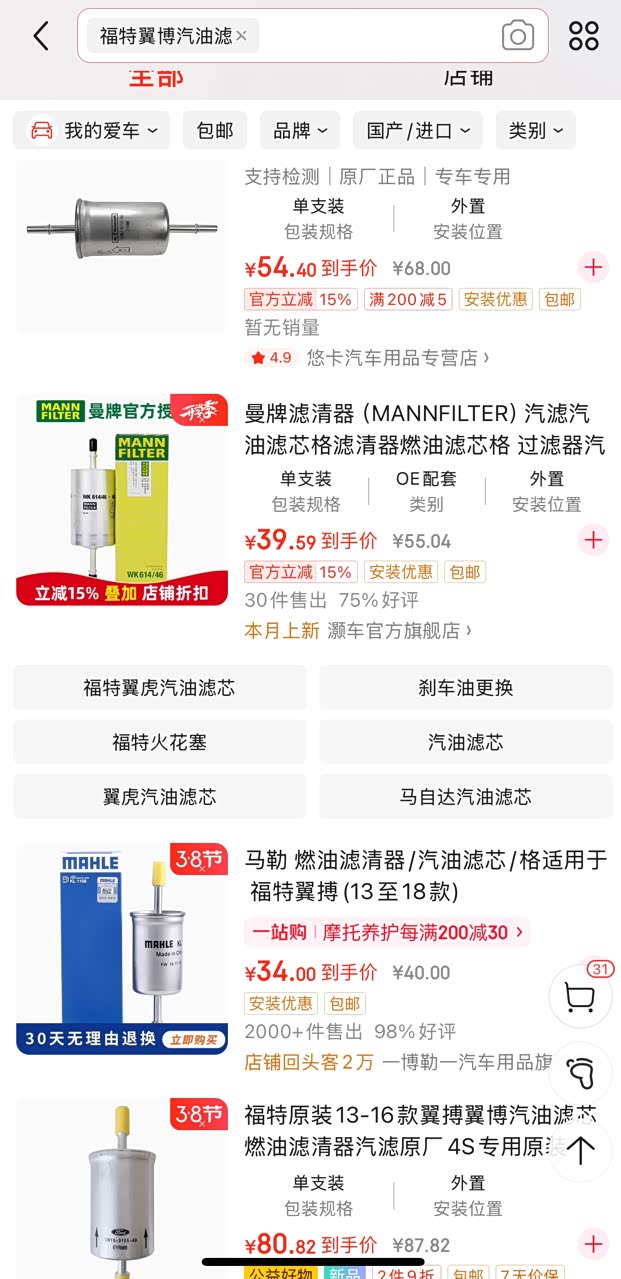Tap the 刹车油更换 suggestion
Viewport: 621px width, 1279px height.
[466, 688]
